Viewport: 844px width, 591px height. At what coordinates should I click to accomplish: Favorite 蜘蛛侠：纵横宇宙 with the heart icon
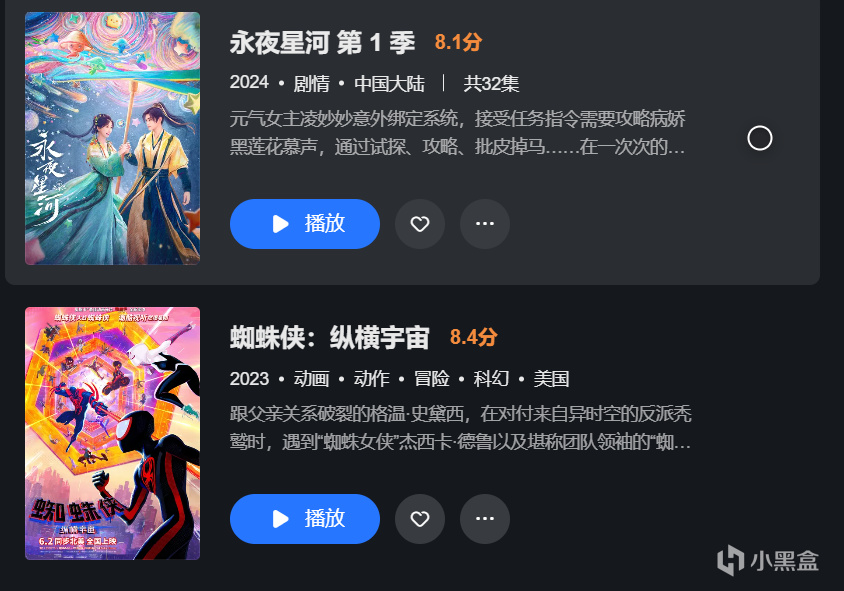[420, 519]
